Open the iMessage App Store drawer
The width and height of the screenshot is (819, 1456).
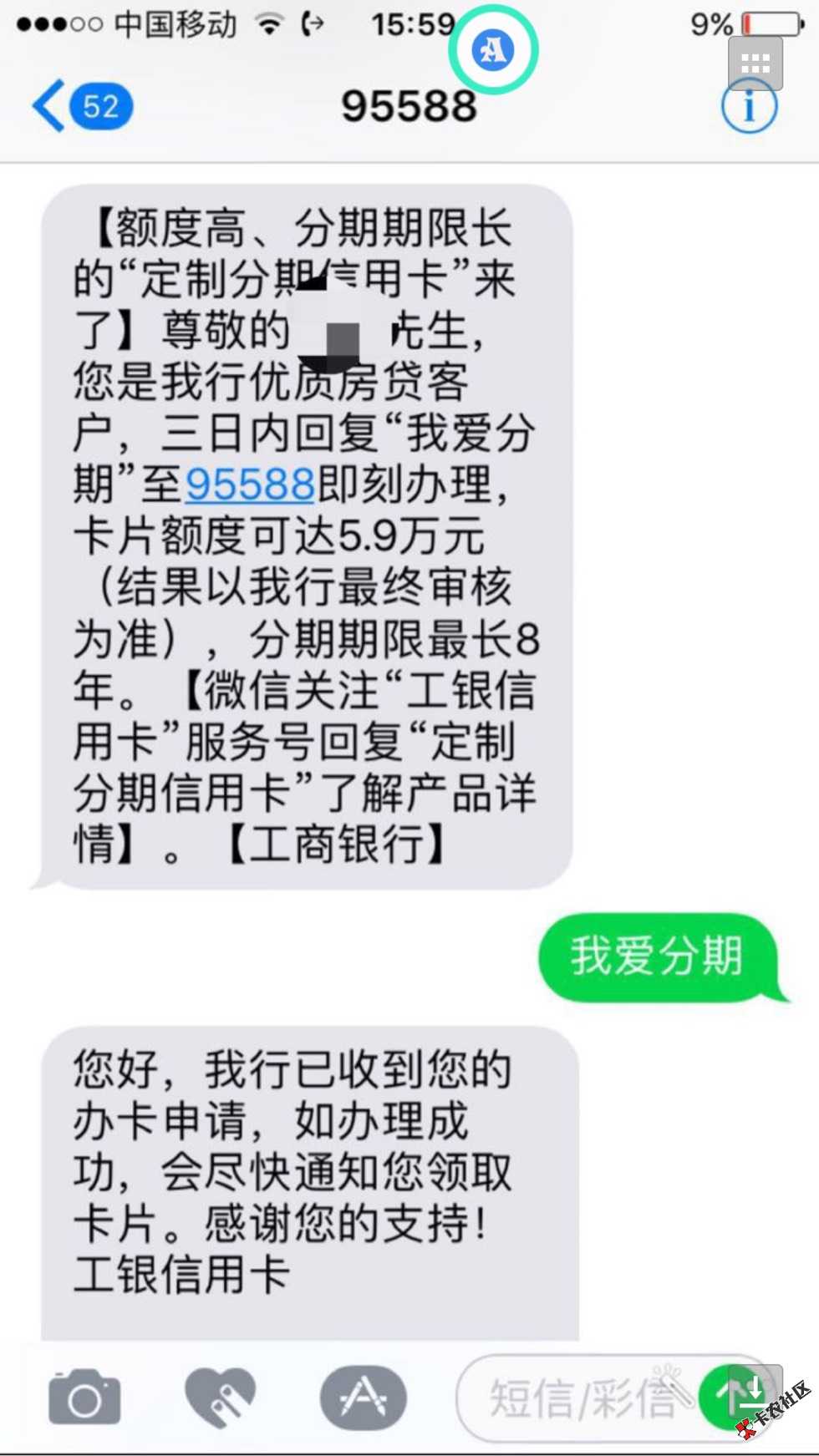pyautogui.click(x=363, y=1398)
